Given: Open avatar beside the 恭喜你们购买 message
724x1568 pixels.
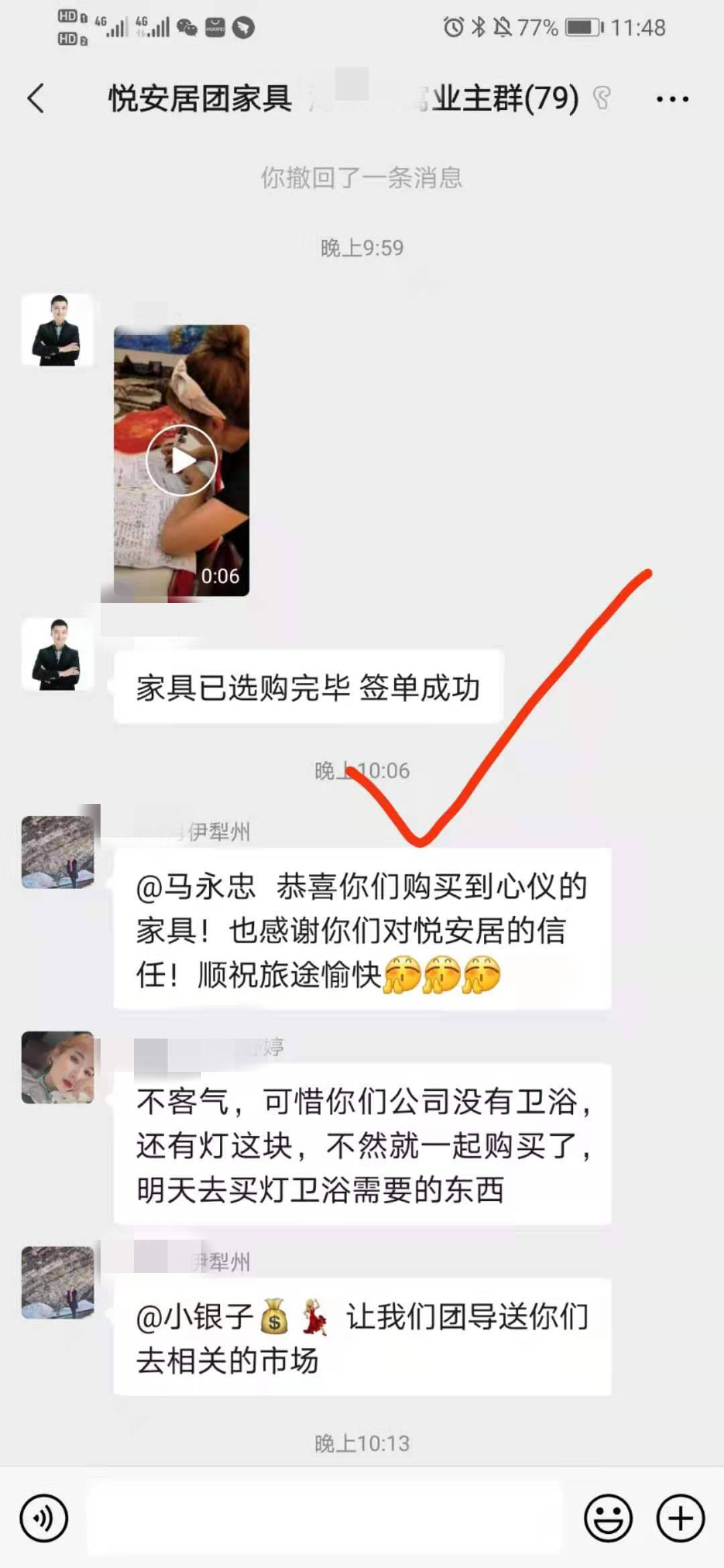Looking at the screenshot, I should click(x=58, y=852).
